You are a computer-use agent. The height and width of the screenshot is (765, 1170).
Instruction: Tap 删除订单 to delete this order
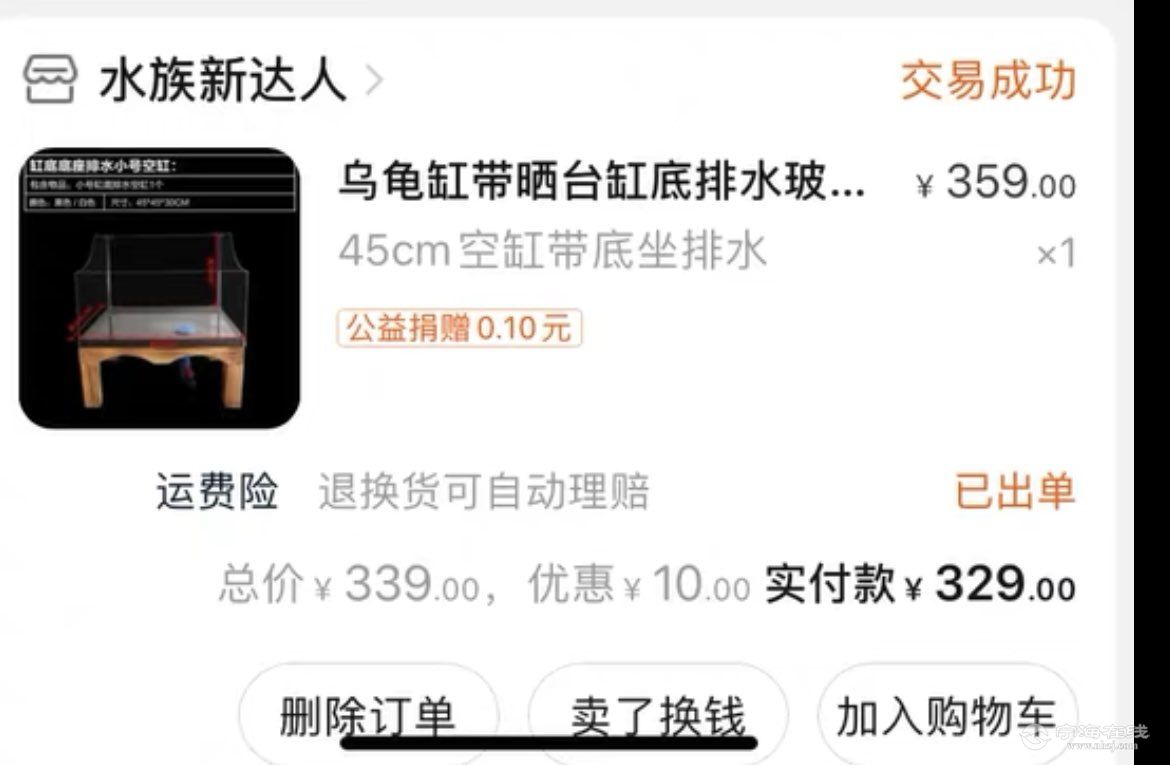[x=367, y=714]
